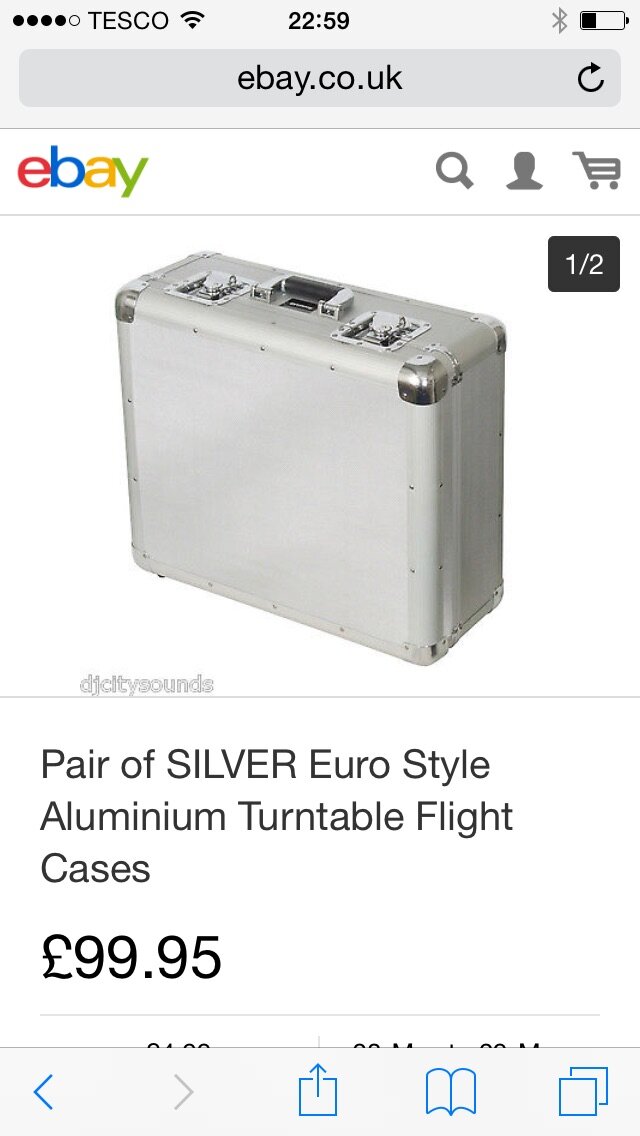This screenshot has width=640, height=1136.
Task: Open the eBay home logo link
Action: [x=83, y=172]
